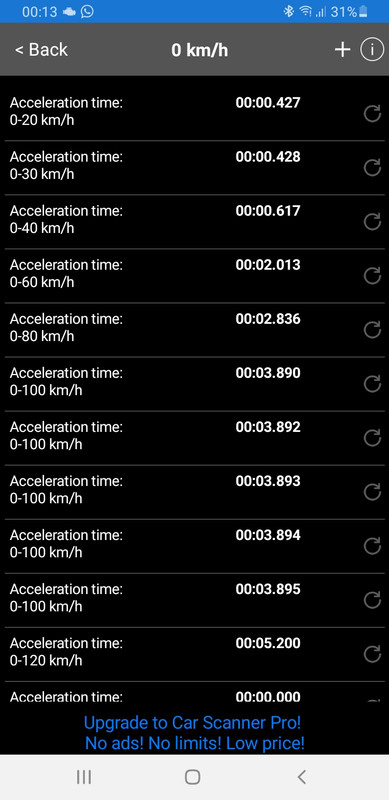The width and height of the screenshot is (389, 800).
Task: Open the Upgrade to Car Scanner Pro link
Action: coord(194,733)
